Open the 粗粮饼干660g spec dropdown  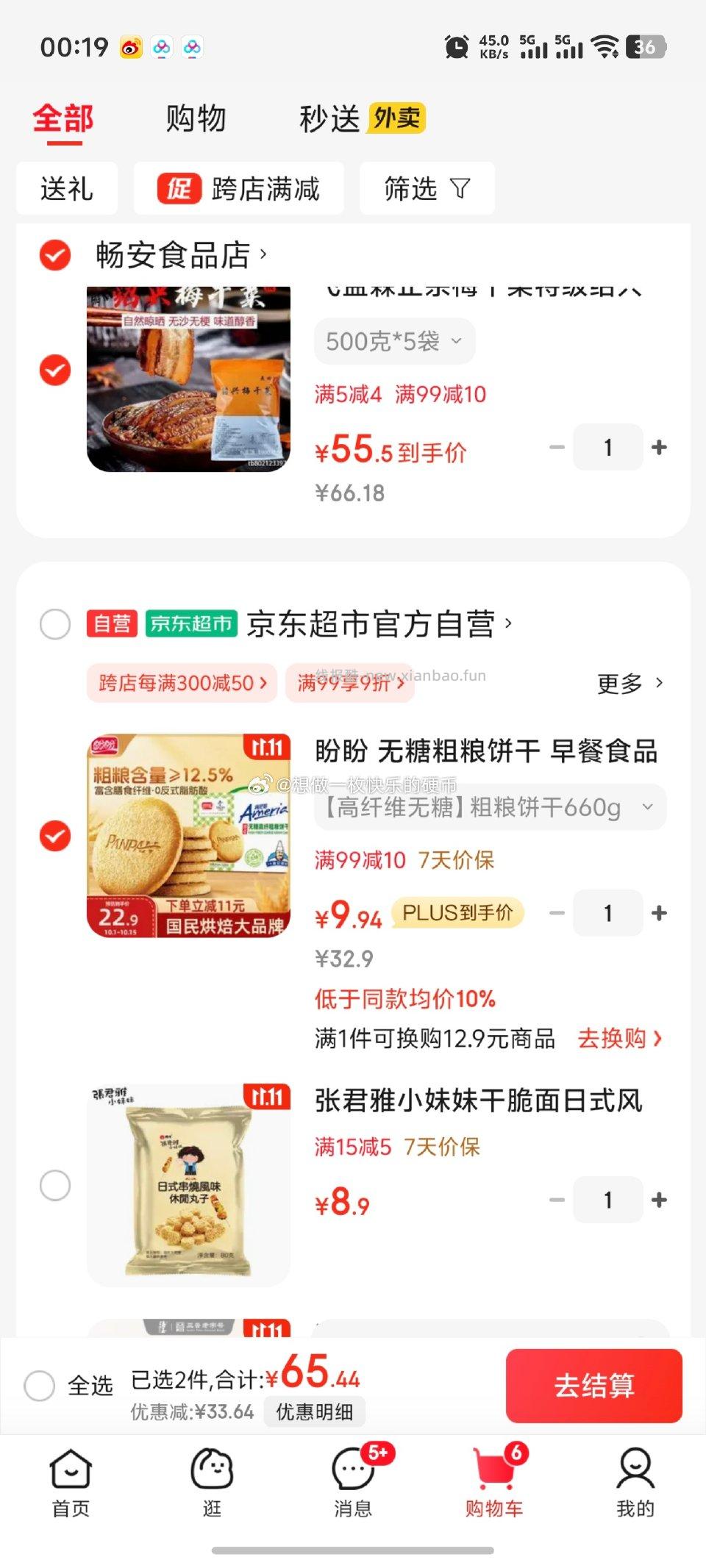tap(491, 807)
